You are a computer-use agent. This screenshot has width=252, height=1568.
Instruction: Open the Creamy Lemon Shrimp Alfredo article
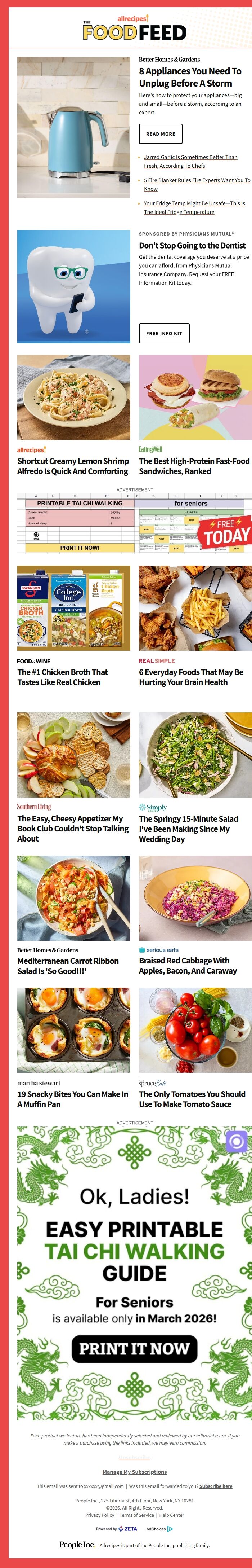point(73,466)
